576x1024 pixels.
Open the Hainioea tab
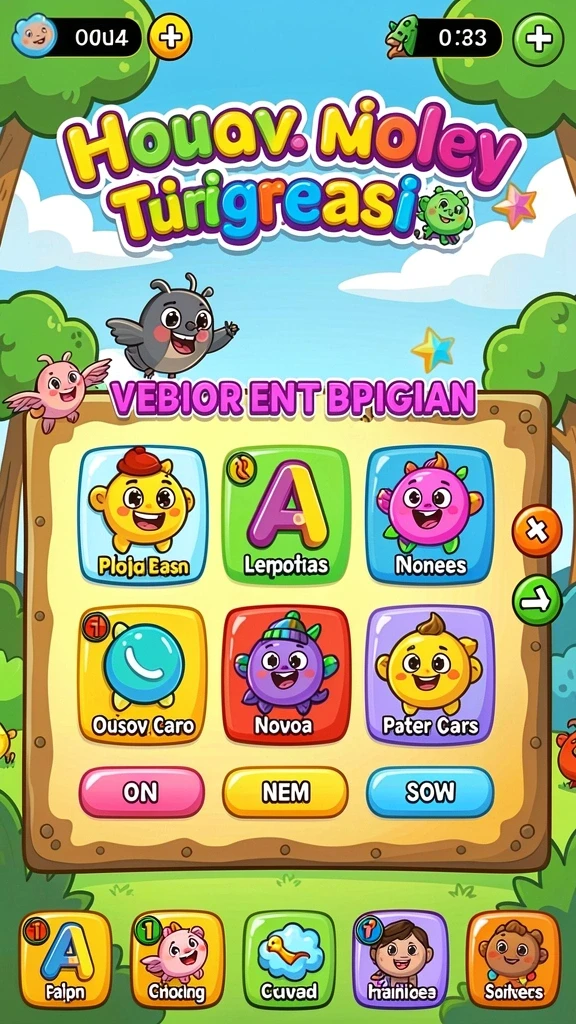coord(401,959)
